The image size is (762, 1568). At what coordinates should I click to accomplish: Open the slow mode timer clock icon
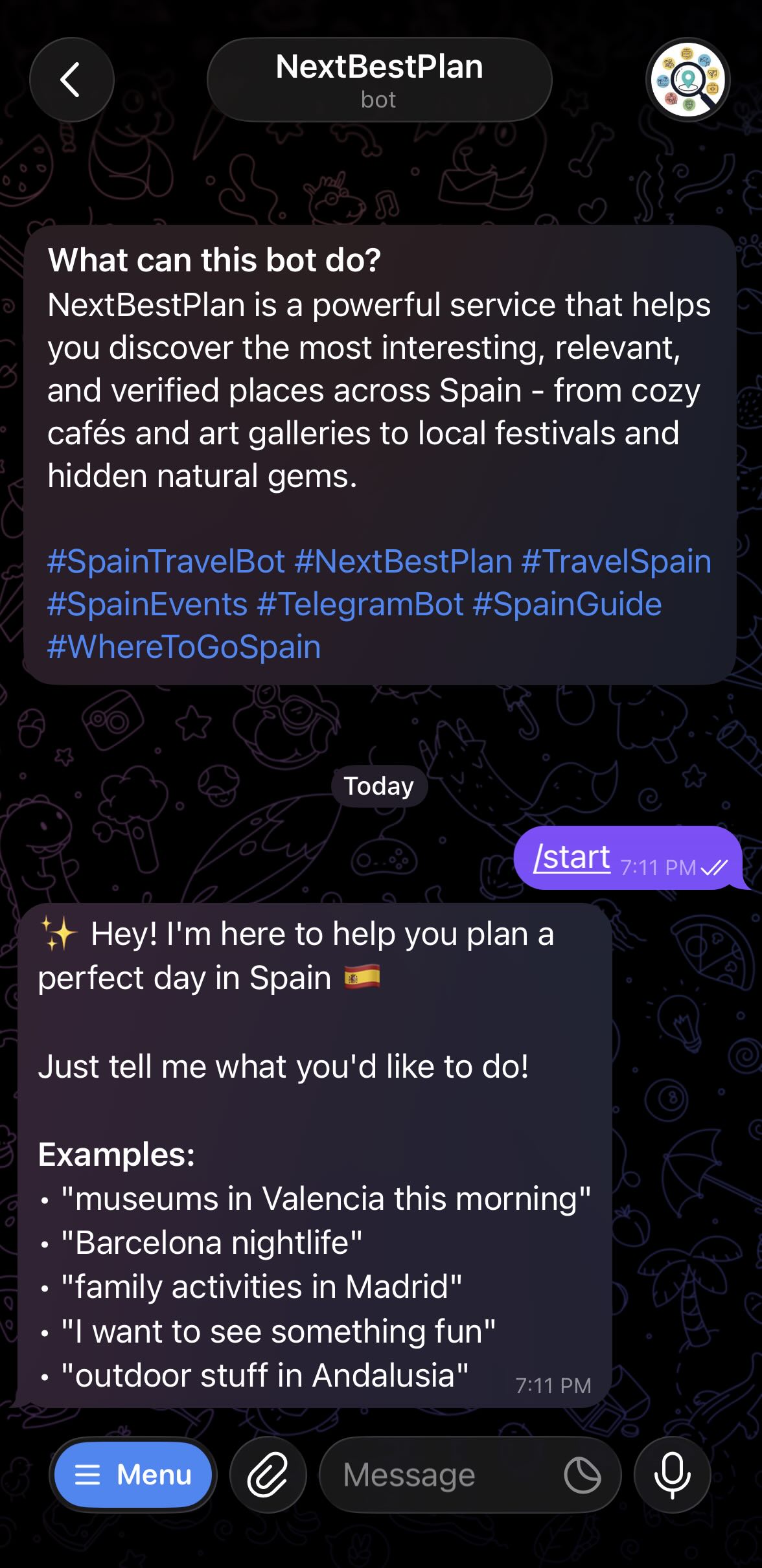pyautogui.click(x=583, y=1474)
